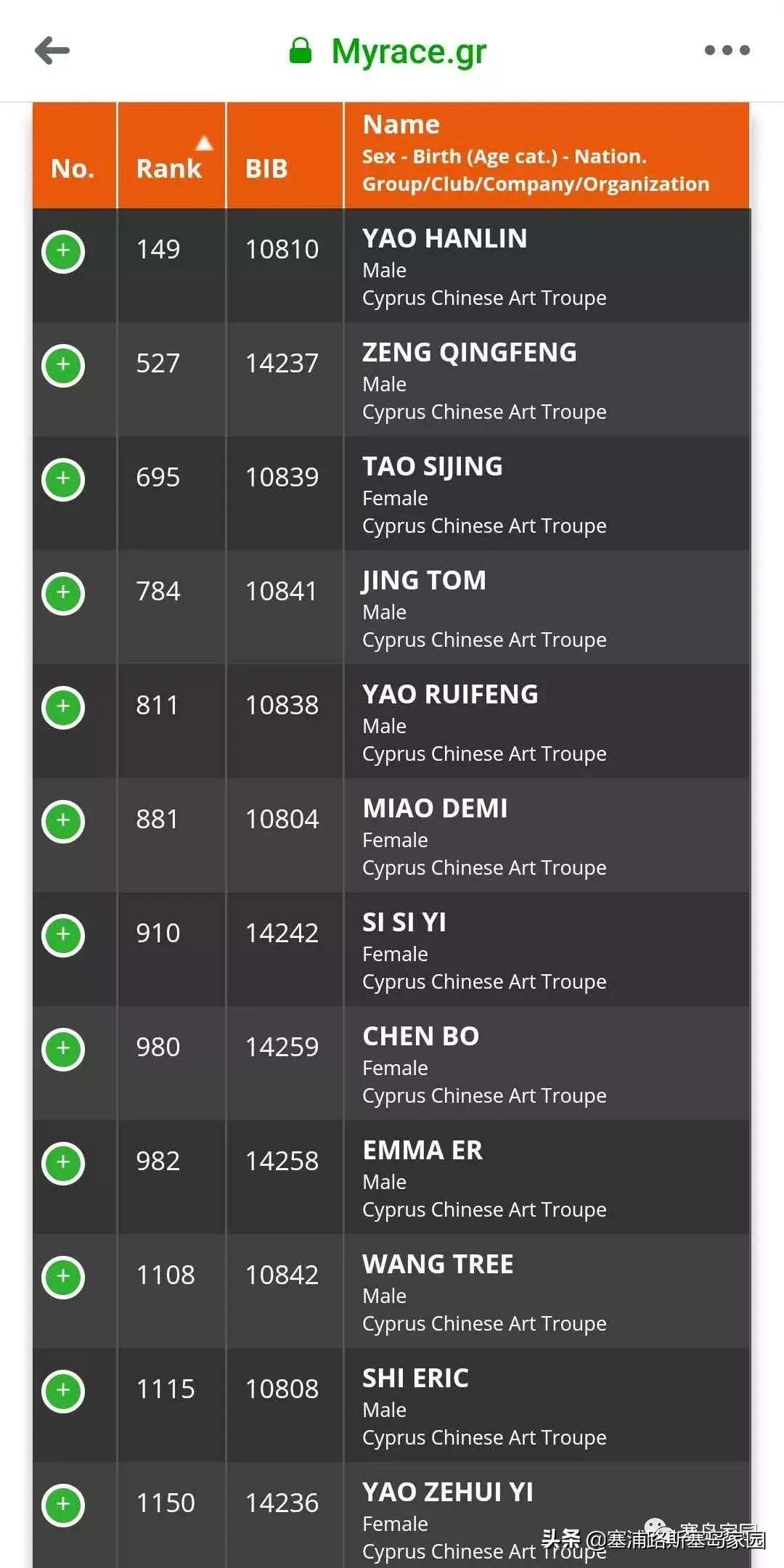Sort the table by Name column
Image resolution: width=784 pixels, height=1568 pixels.
pyautogui.click(x=401, y=125)
